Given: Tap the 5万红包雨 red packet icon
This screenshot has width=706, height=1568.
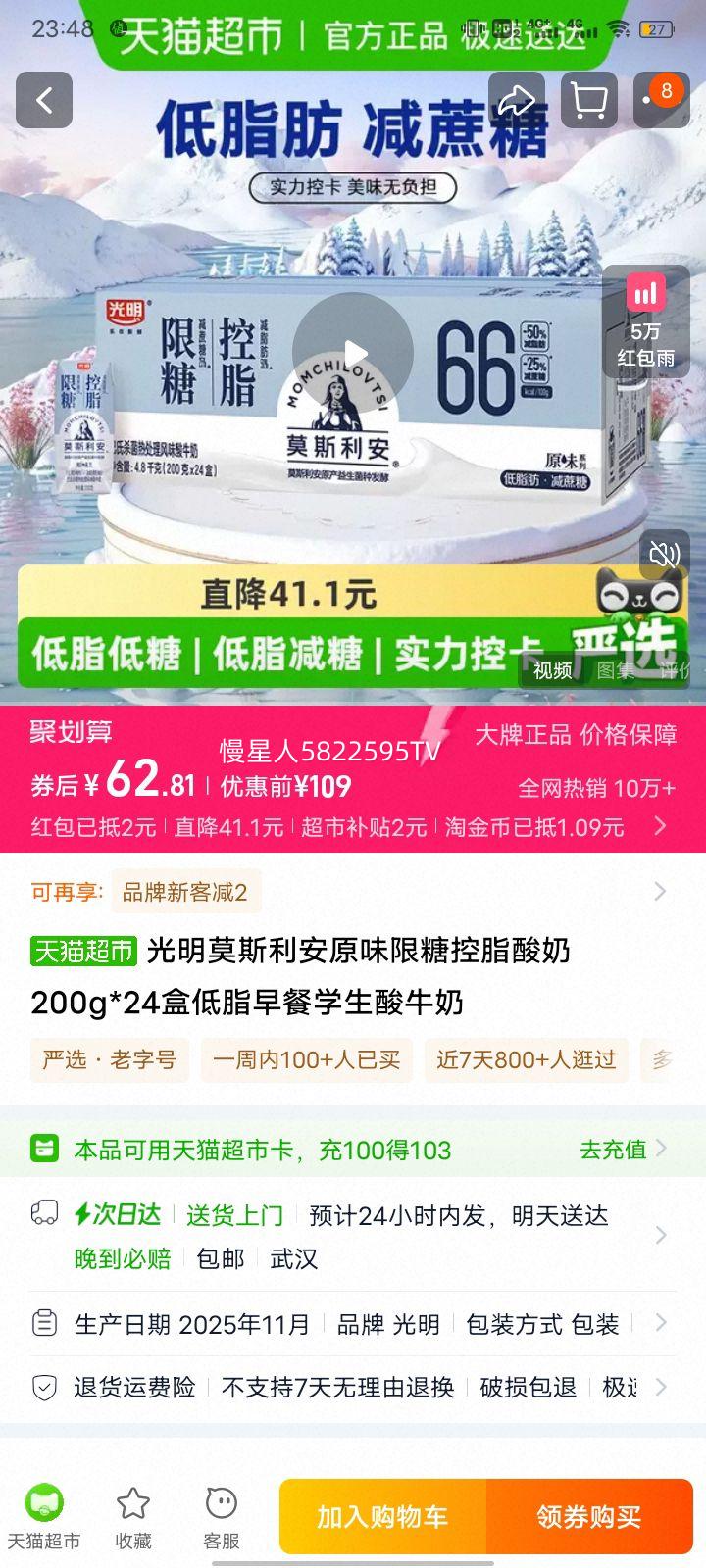Looking at the screenshot, I should [x=645, y=323].
